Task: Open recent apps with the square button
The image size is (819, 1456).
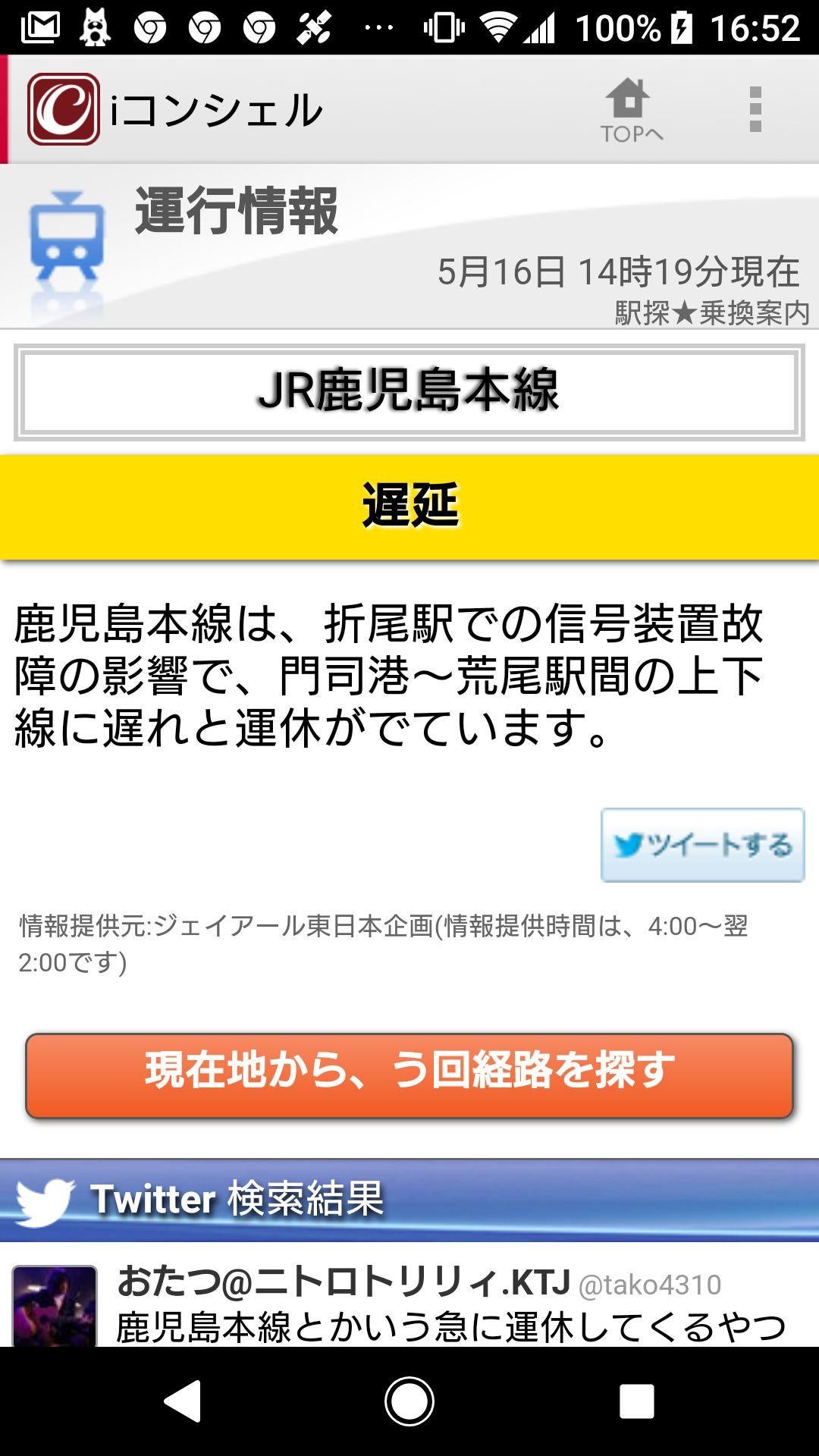Action: click(637, 1399)
